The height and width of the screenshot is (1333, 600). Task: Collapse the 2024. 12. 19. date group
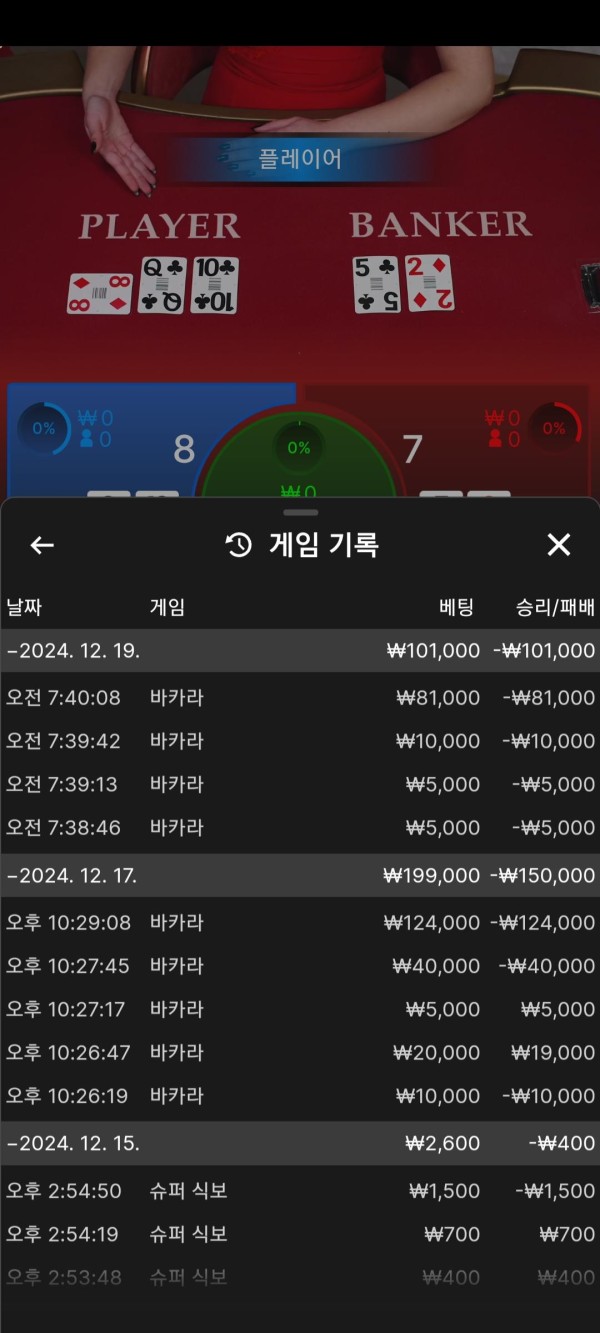pos(300,651)
